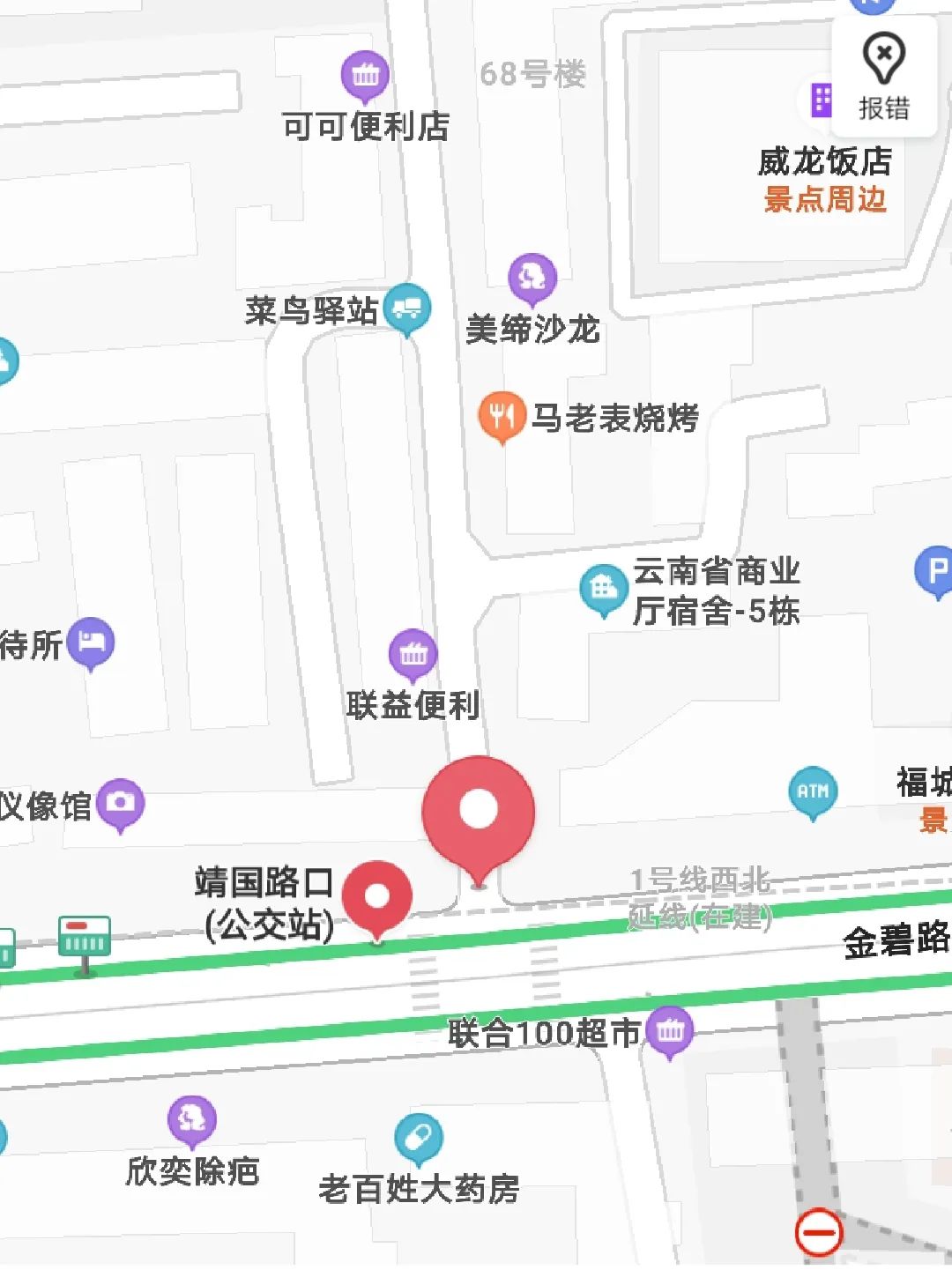Click the hotel bed icon near 待所

click(x=90, y=643)
